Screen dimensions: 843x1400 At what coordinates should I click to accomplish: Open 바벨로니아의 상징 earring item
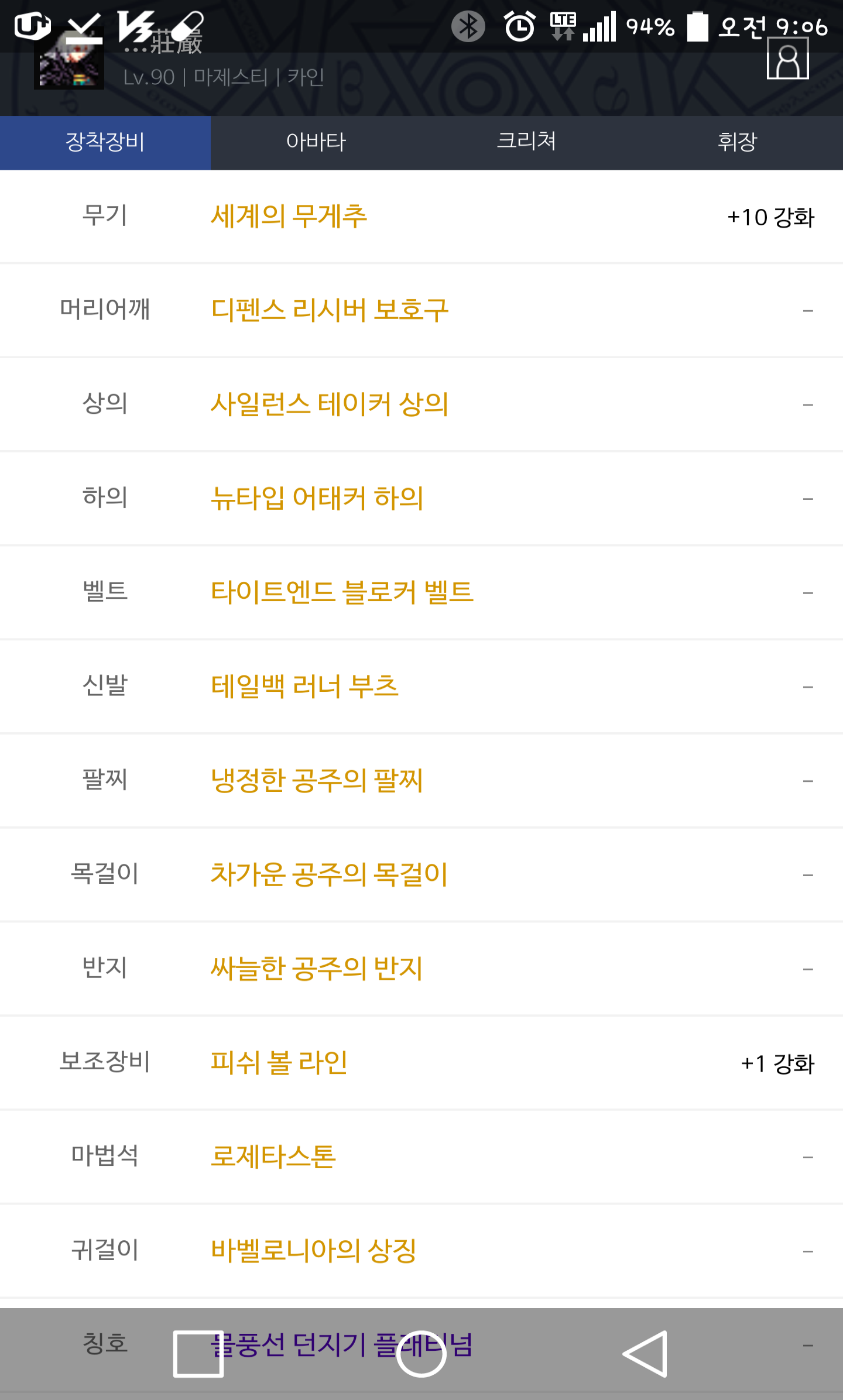pos(313,1251)
